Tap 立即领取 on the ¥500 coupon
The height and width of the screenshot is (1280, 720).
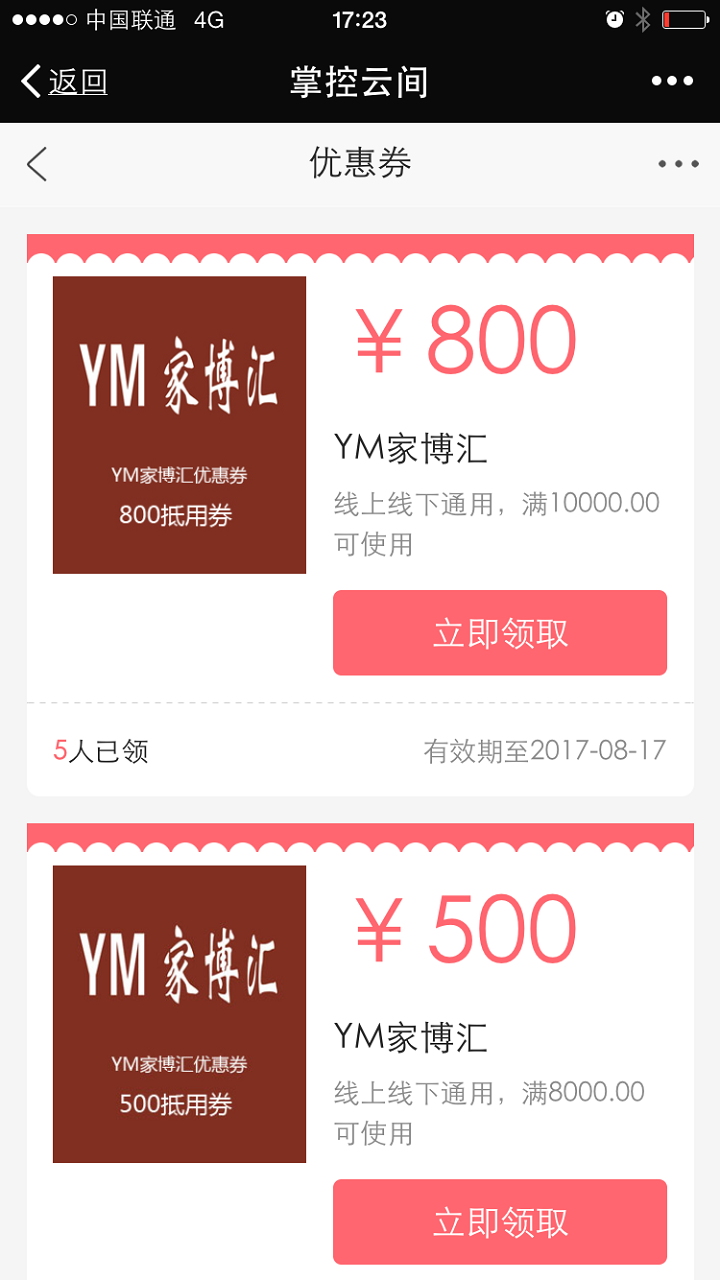point(499,1221)
